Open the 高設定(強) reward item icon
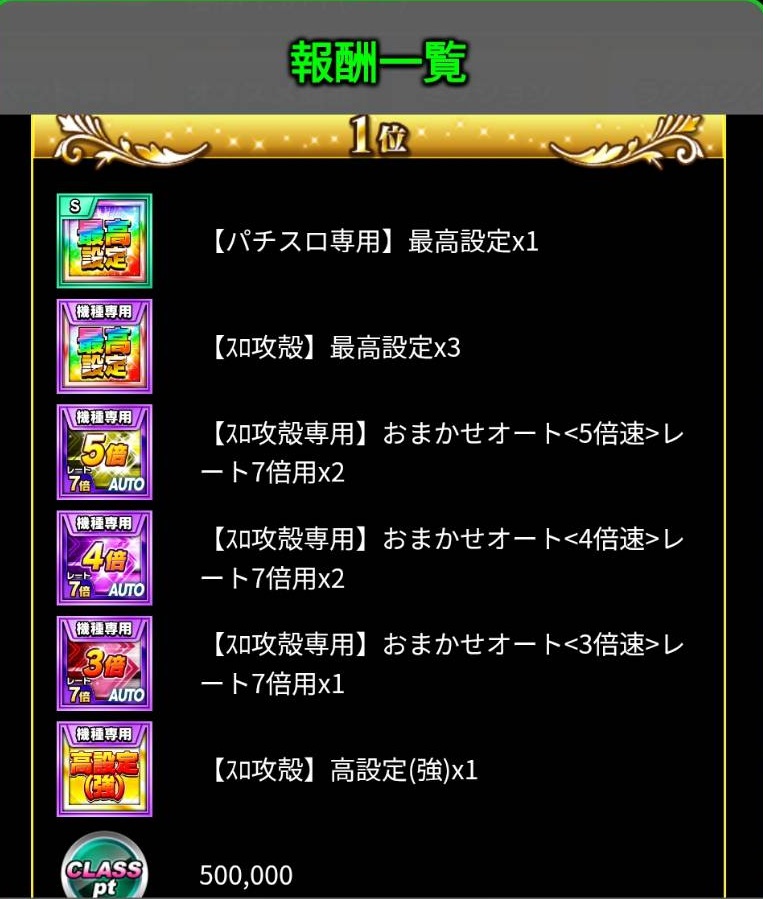The image size is (763, 899). click(104, 769)
